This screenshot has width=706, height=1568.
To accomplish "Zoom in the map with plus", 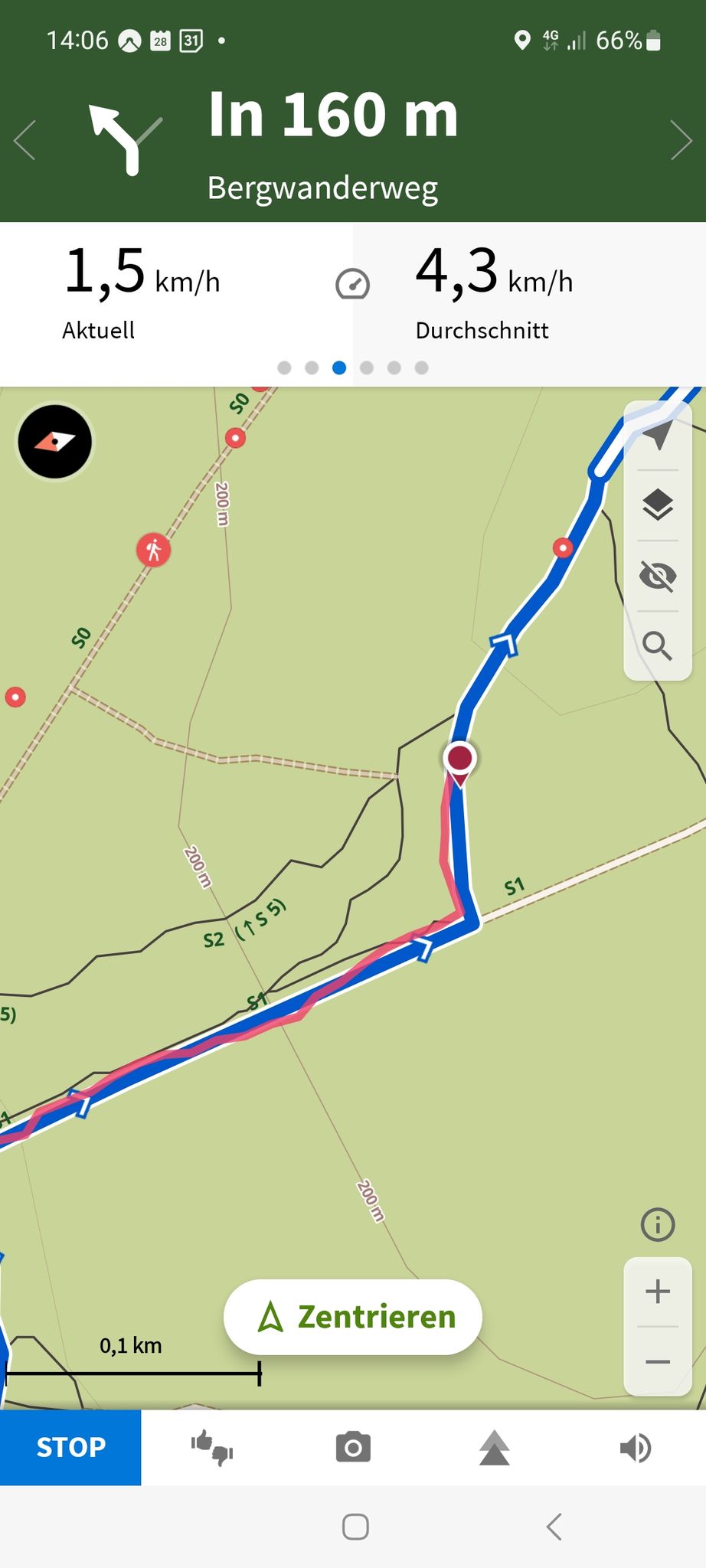I will coord(658,1292).
